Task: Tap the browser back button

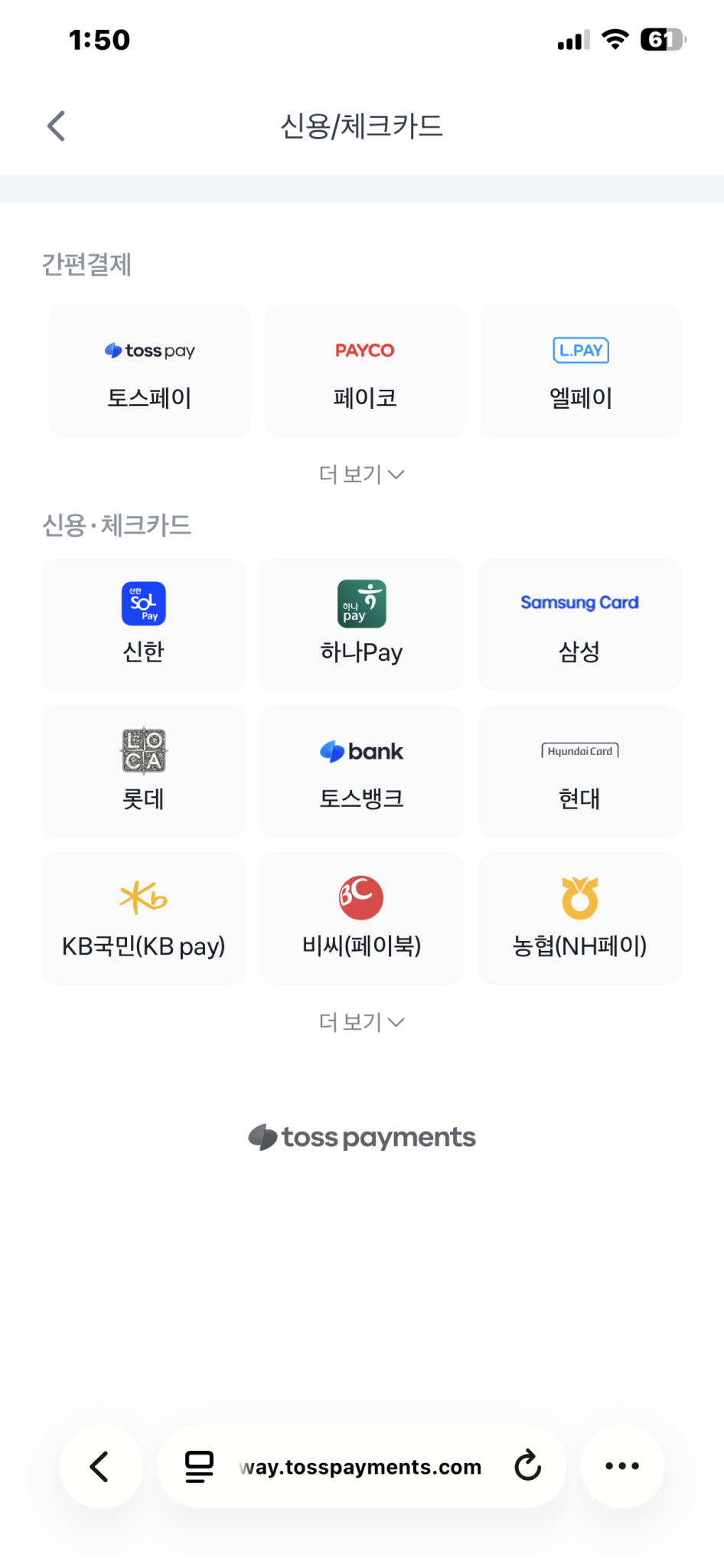Action: pyautogui.click(x=100, y=1466)
